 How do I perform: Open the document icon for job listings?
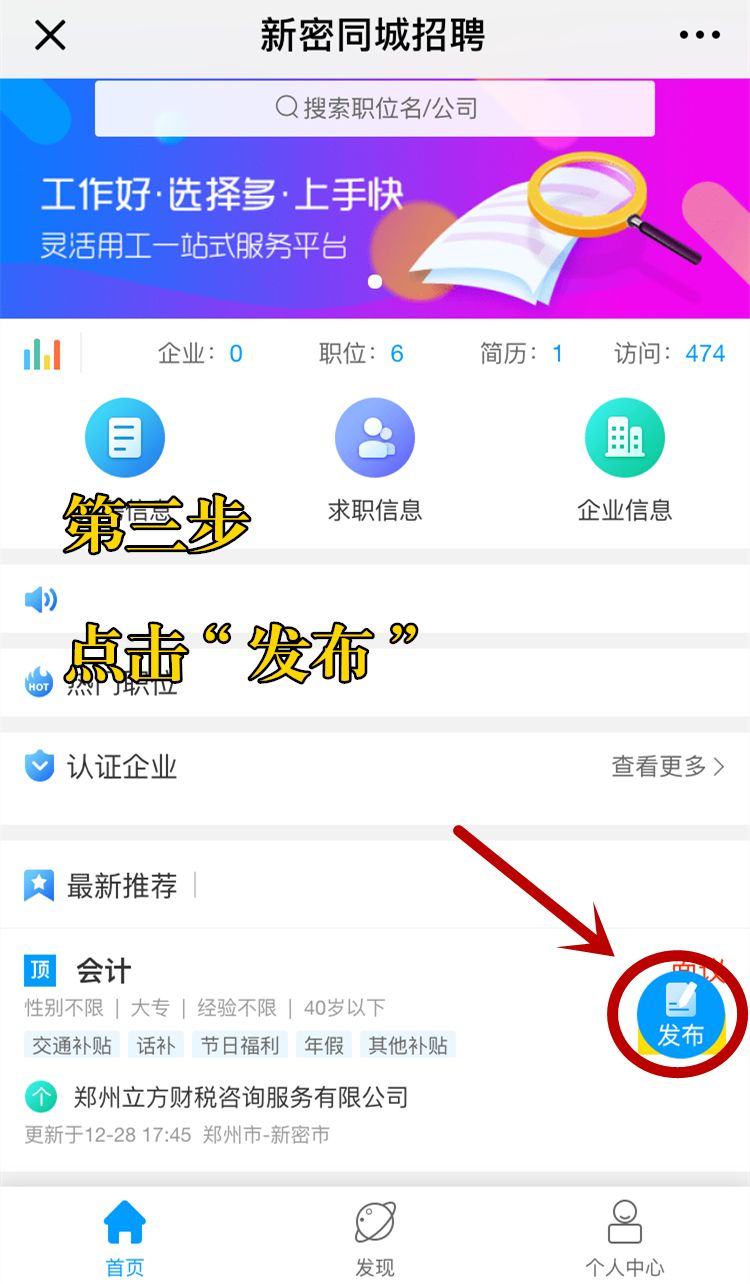pos(125,438)
